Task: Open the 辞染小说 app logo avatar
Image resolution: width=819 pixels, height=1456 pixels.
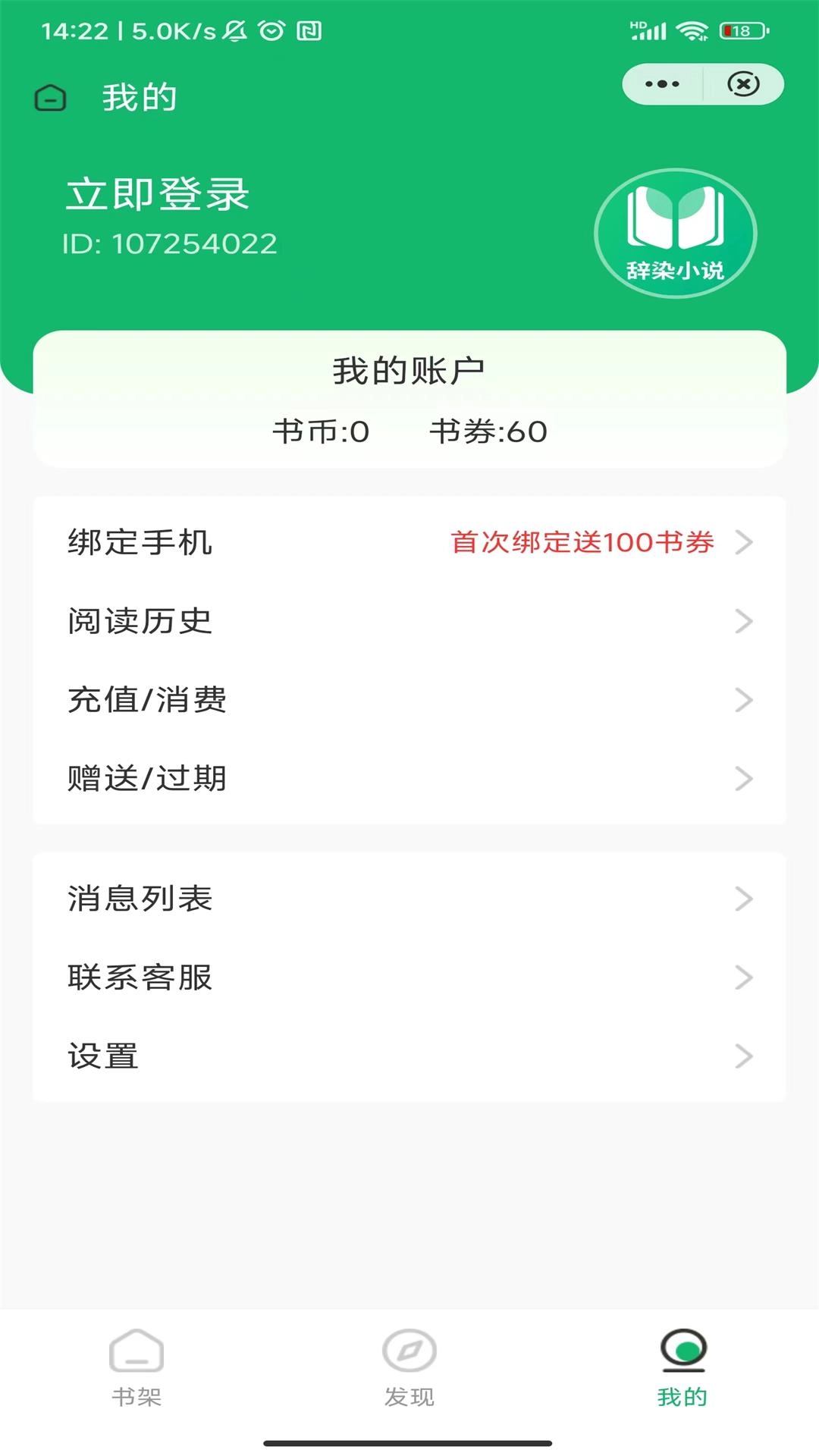Action: click(673, 231)
